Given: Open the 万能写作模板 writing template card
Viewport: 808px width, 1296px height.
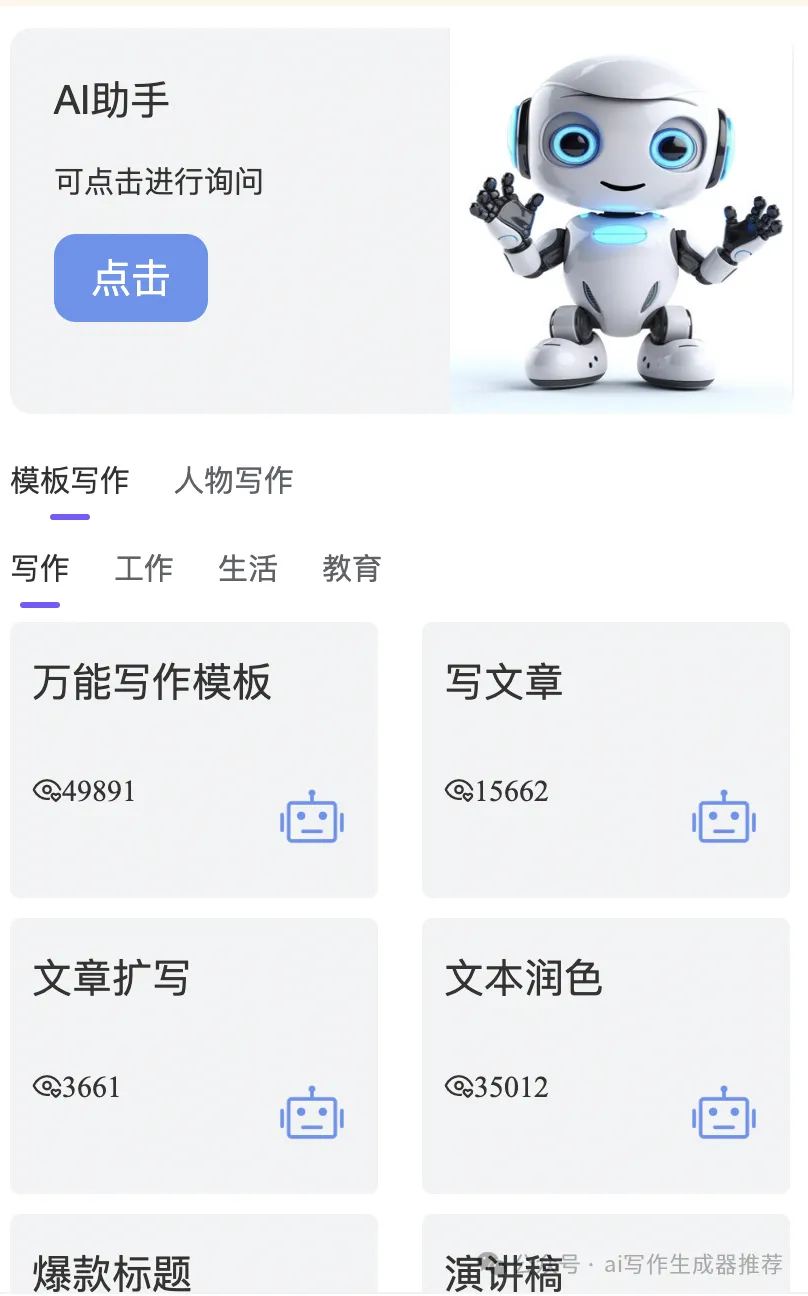Looking at the screenshot, I should (x=193, y=759).
